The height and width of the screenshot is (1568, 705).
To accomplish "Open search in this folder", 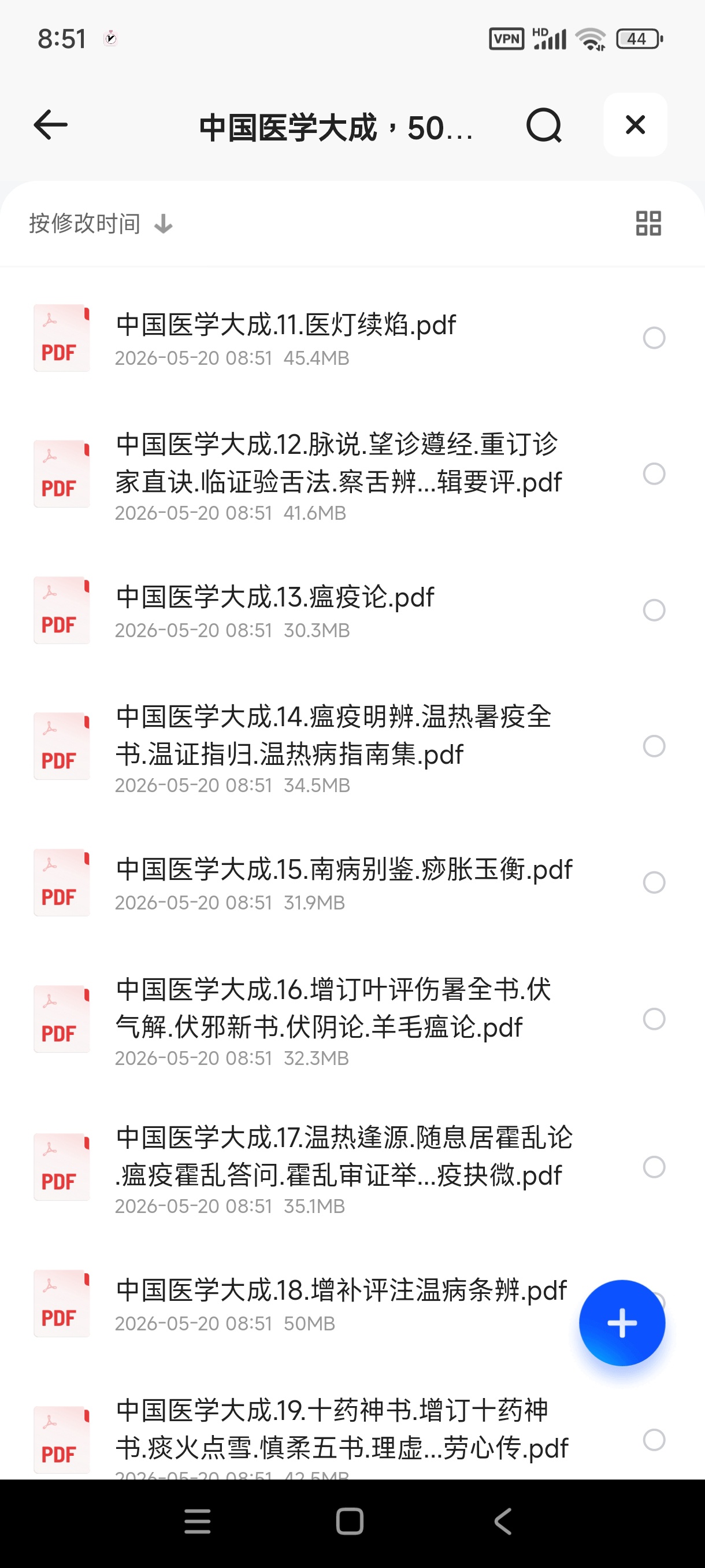I will (x=543, y=125).
